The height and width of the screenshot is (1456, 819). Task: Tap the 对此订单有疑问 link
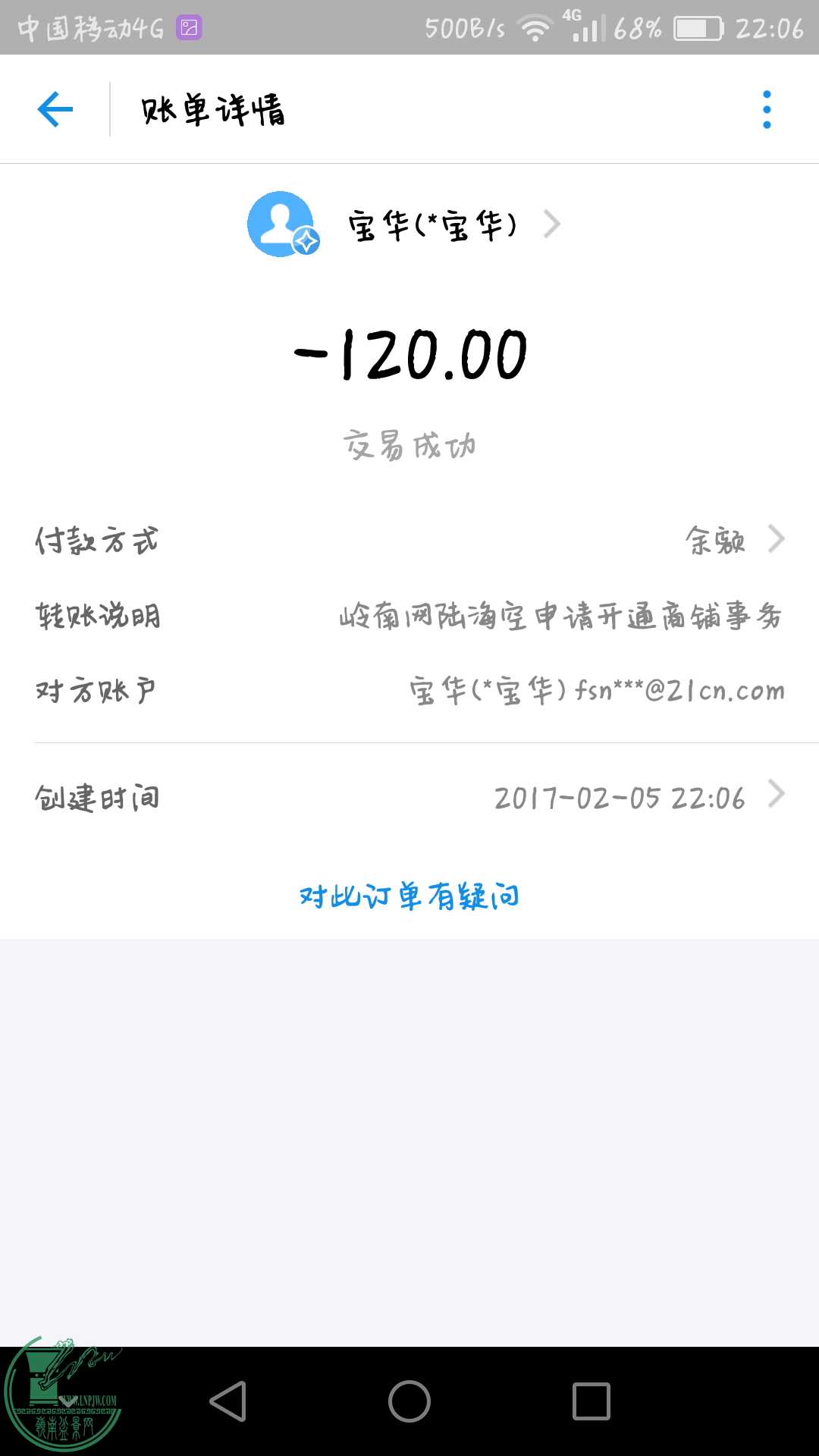point(409,896)
